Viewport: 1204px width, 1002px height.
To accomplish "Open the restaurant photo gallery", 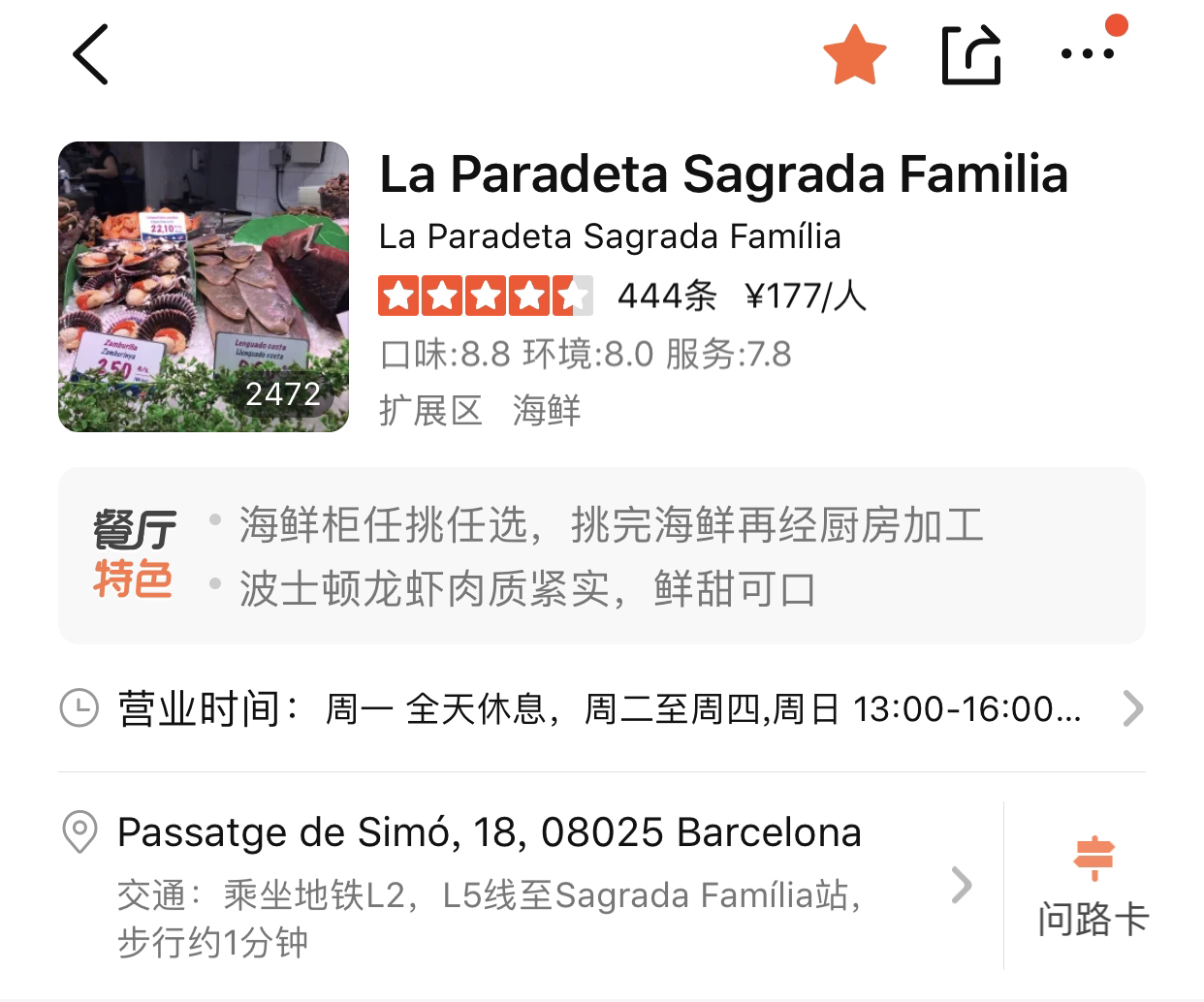I will pyautogui.click(x=204, y=287).
